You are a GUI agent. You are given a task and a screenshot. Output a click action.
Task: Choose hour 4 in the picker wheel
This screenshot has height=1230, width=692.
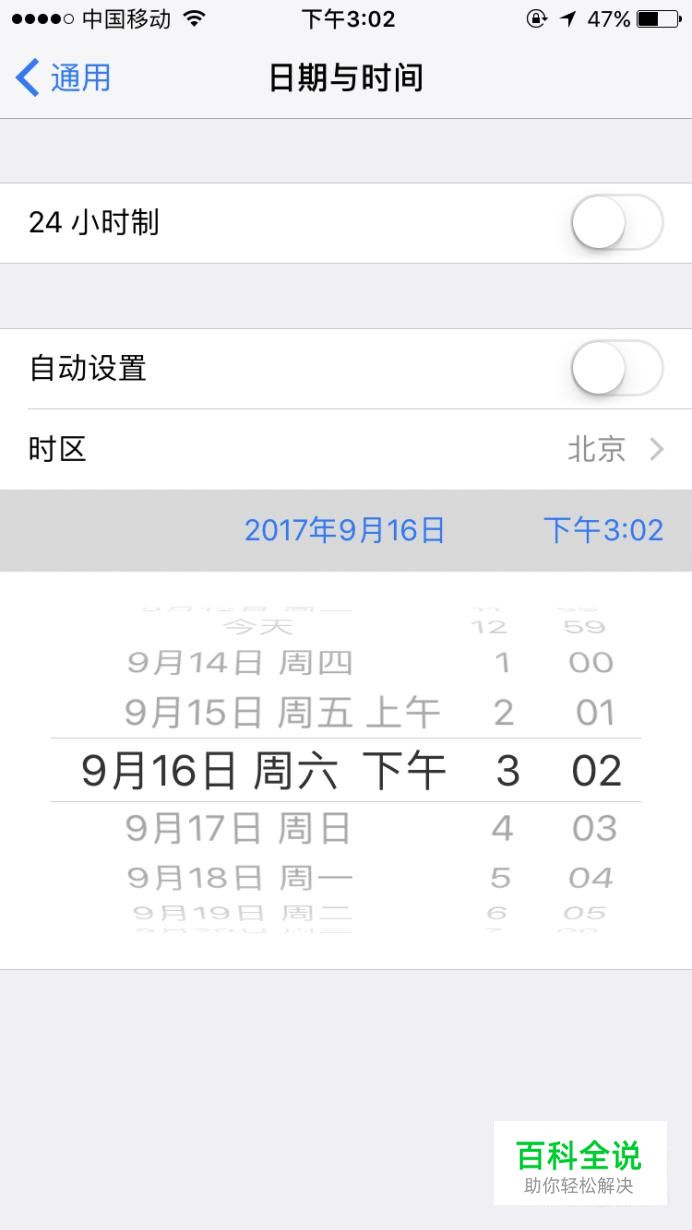[503, 828]
